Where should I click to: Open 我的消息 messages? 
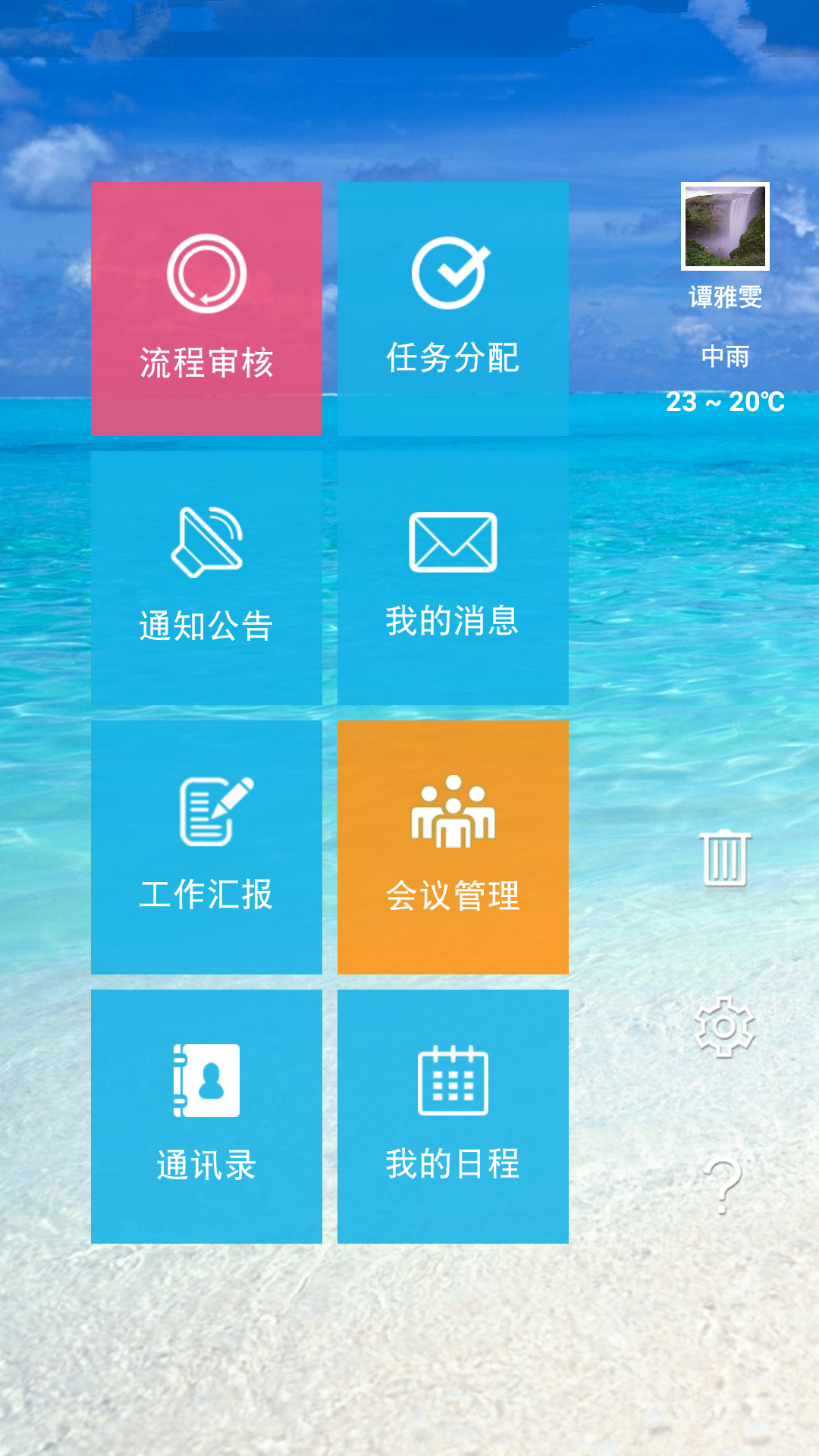coord(453,578)
